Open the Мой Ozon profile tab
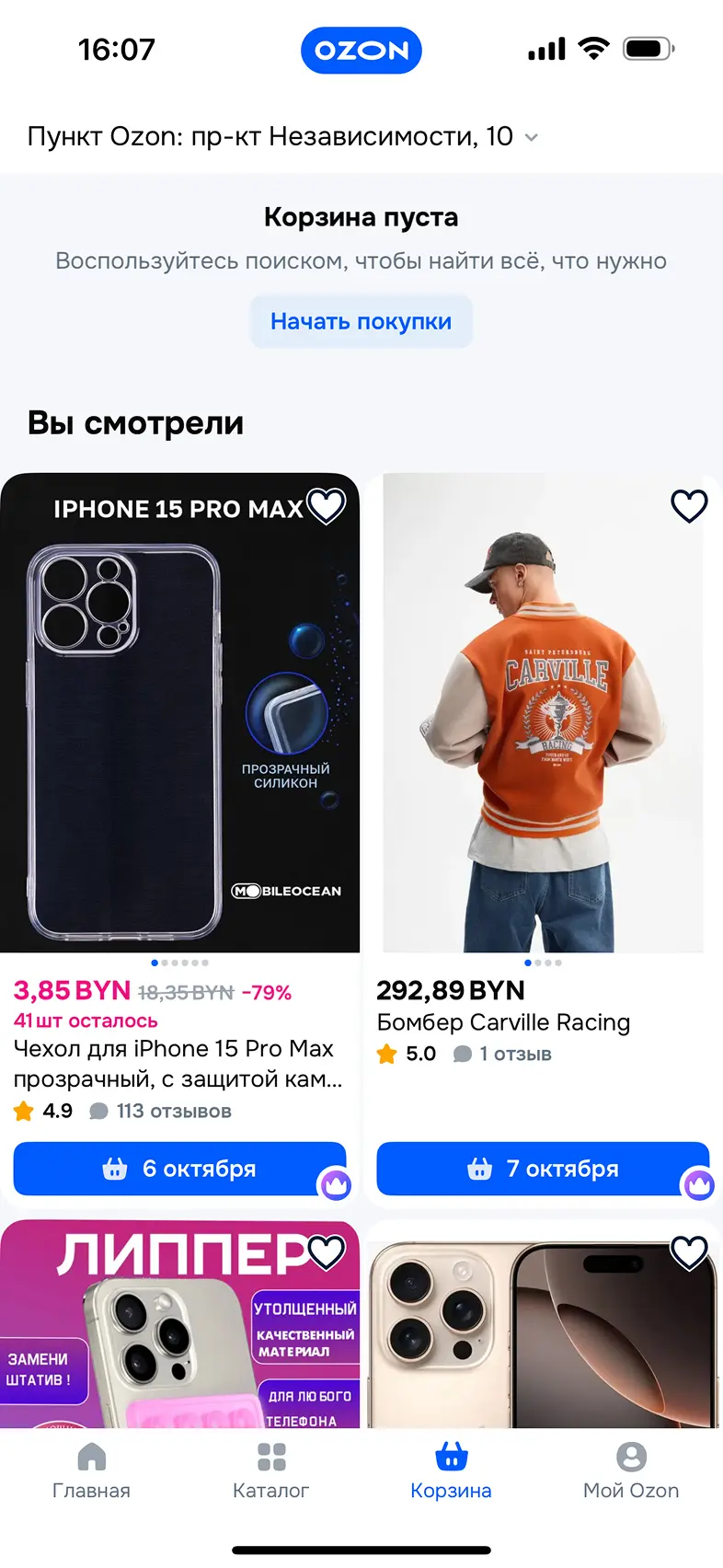Image resolution: width=723 pixels, height=1568 pixels. (631, 1470)
